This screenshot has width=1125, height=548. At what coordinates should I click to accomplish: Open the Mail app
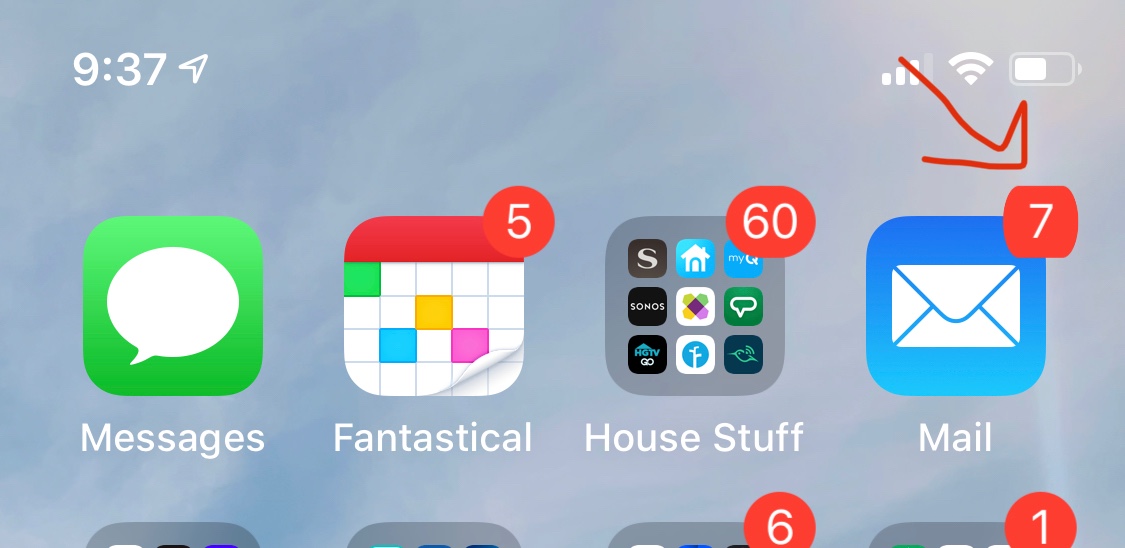click(x=956, y=306)
